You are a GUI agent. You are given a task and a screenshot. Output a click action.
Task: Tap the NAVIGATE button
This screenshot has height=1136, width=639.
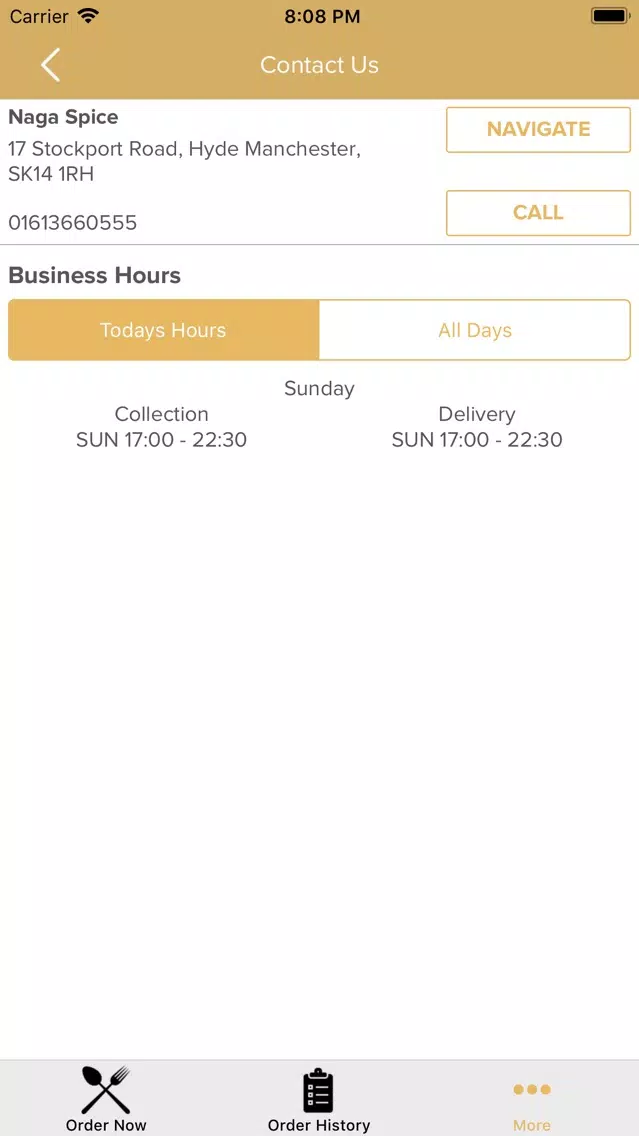coord(538,130)
